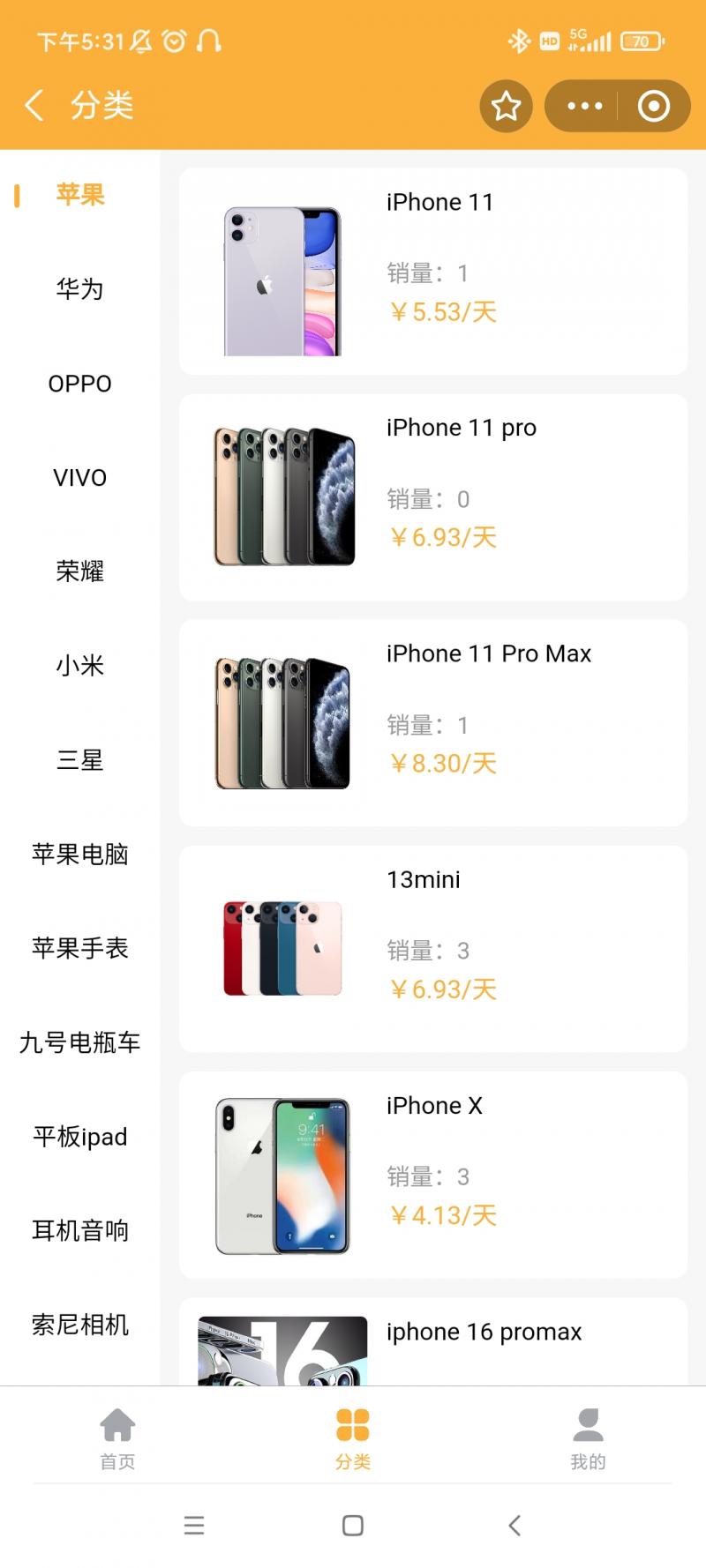Open the 苹果手表 category
This screenshot has width=706, height=1568.
click(x=79, y=948)
